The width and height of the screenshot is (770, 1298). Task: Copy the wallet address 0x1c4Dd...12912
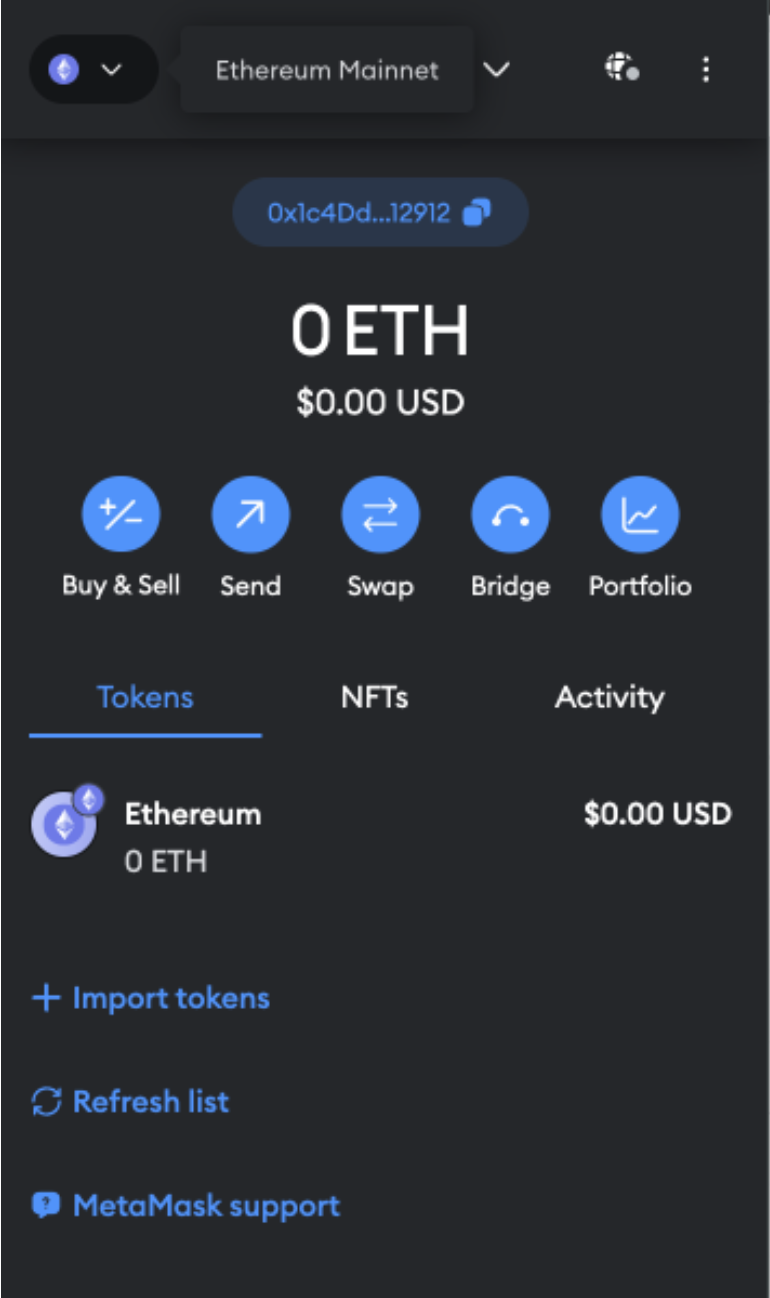coord(380,212)
